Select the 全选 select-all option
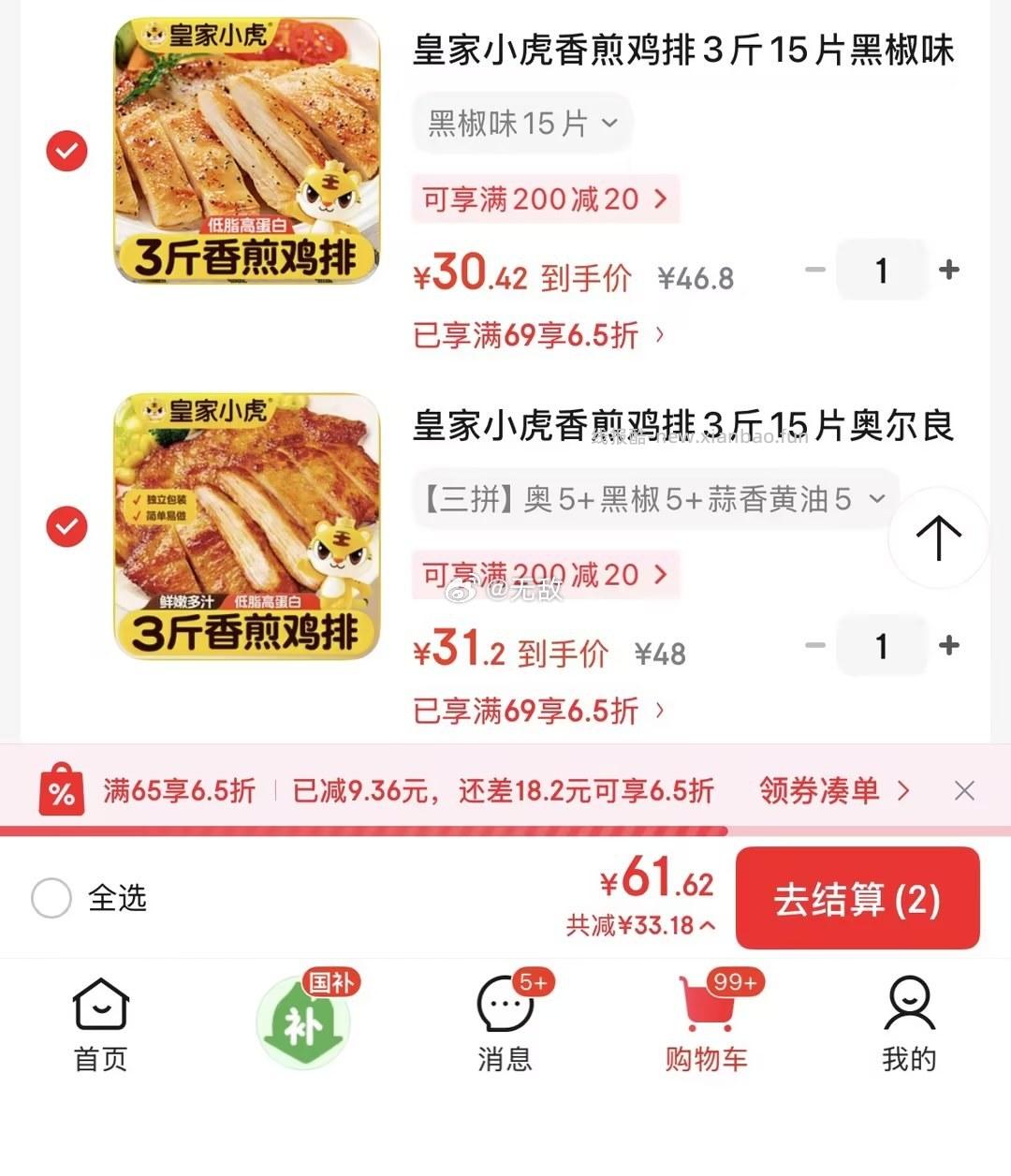The image size is (1011, 1176). coord(51,897)
